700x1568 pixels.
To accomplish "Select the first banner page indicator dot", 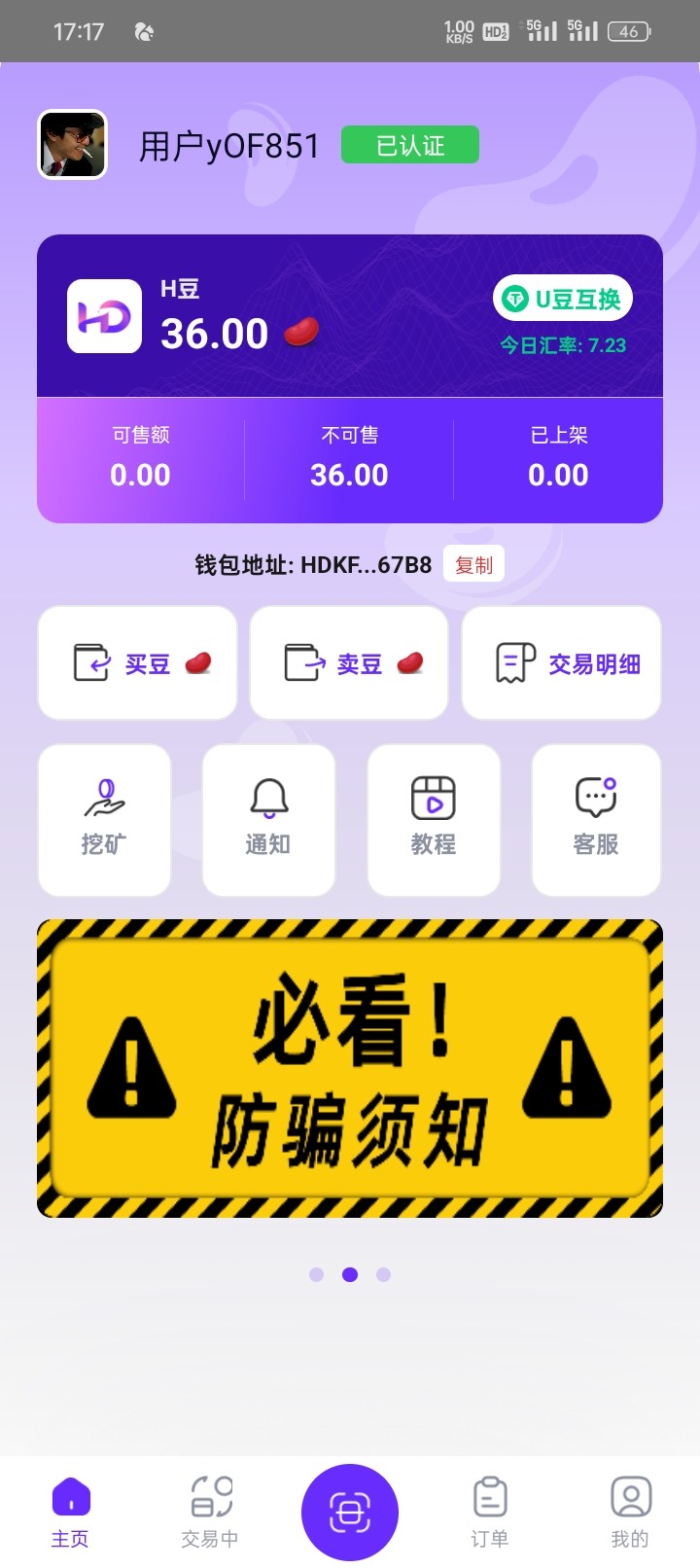I will pyautogui.click(x=316, y=1274).
